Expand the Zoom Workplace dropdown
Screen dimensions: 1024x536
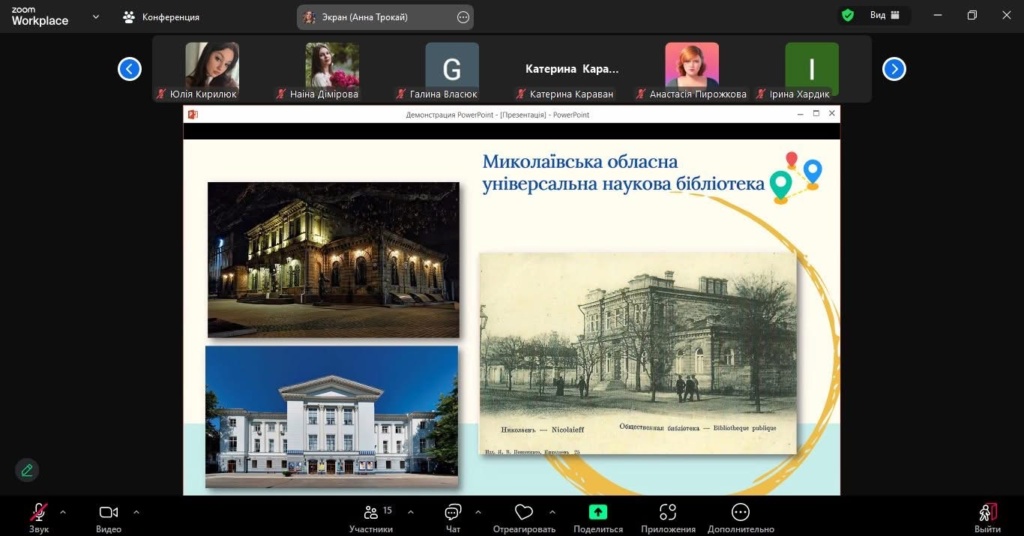tap(95, 17)
